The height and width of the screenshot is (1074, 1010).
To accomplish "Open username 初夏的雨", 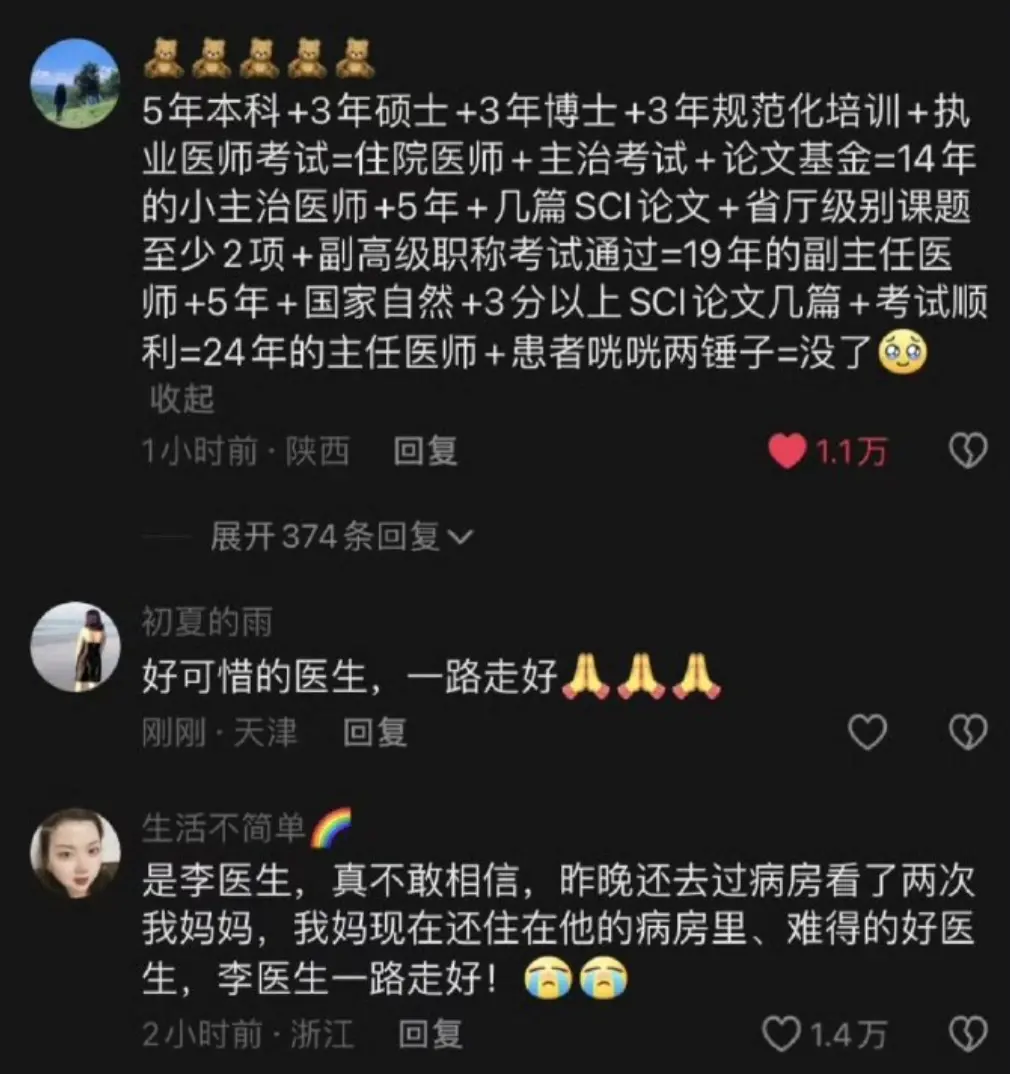I will pyautogui.click(x=207, y=623).
